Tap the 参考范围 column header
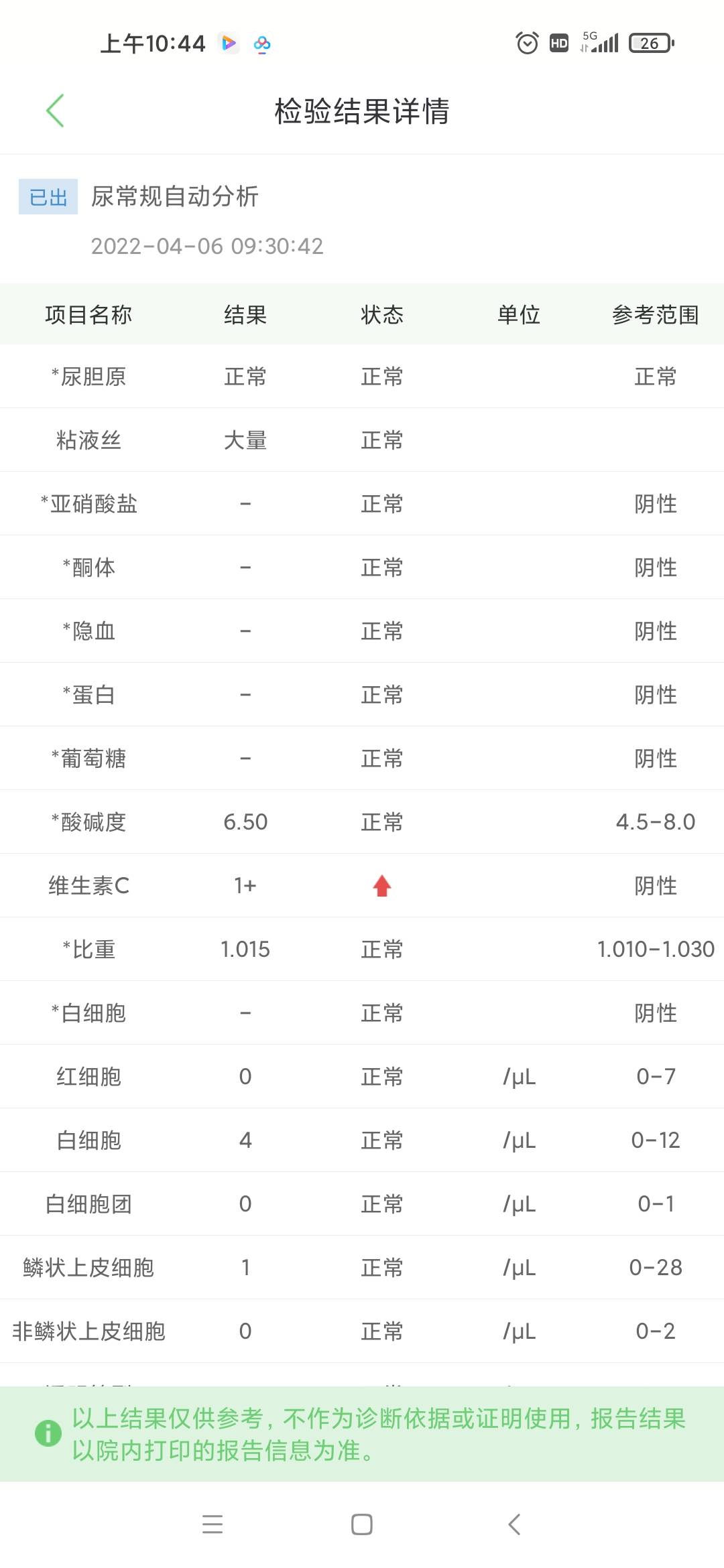This screenshot has width=724, height=1568. 656,314
